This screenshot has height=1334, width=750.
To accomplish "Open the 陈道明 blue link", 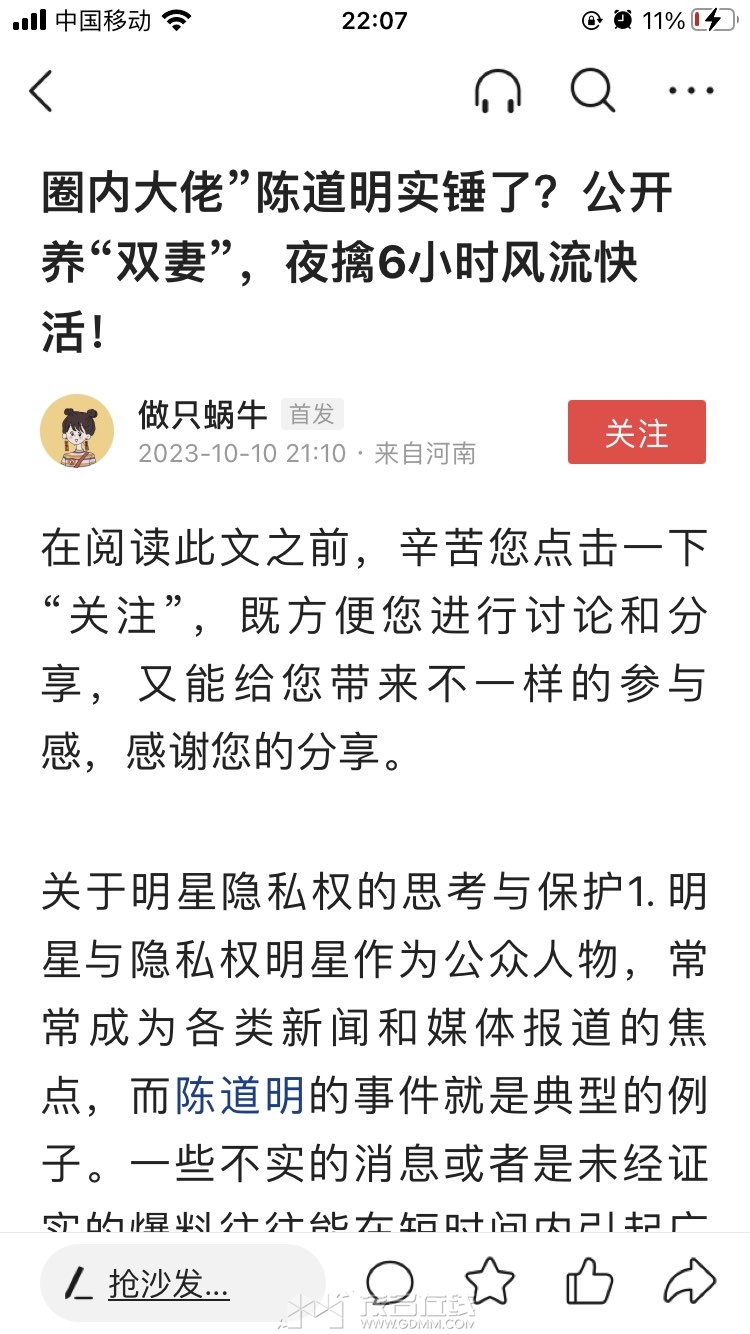I will [240, 1097].
